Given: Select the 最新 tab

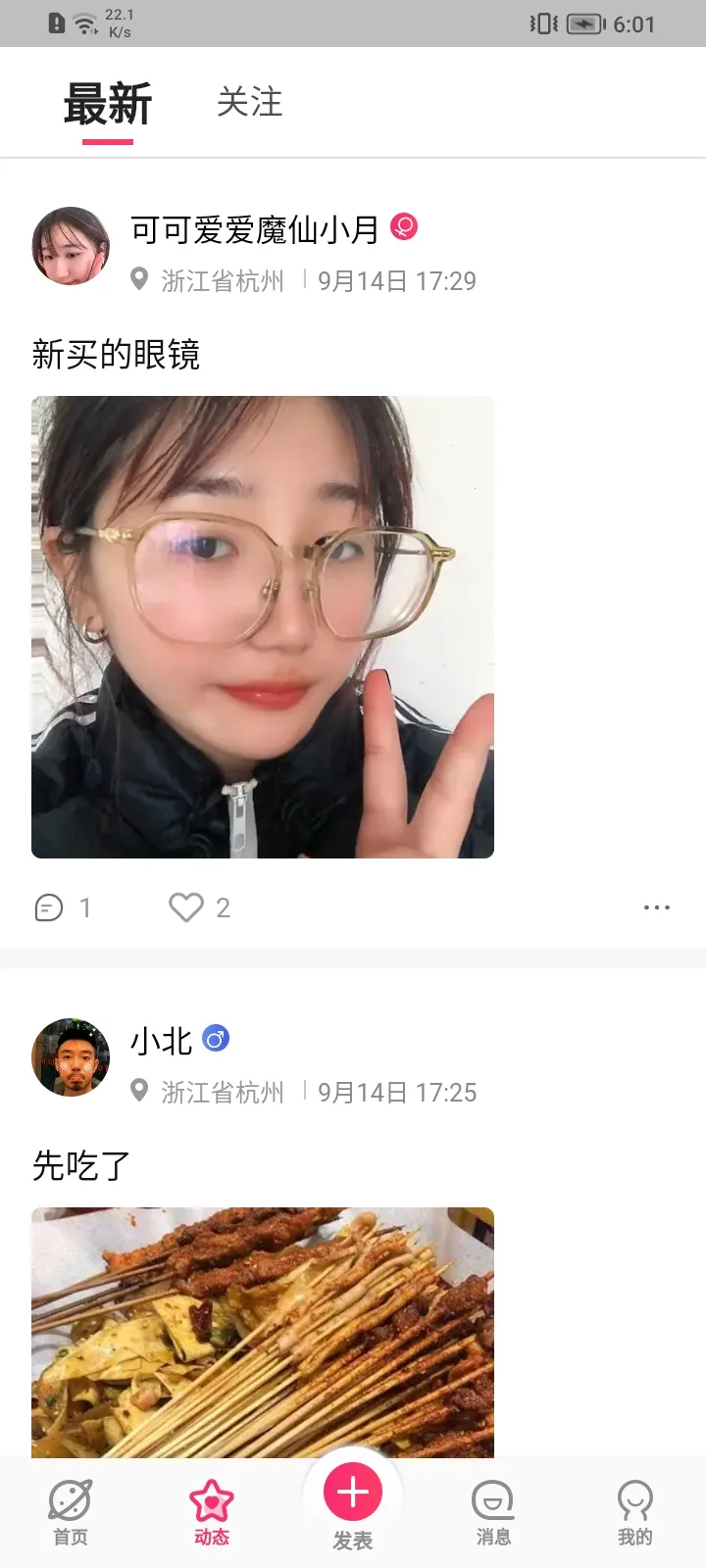Looking at the screenshot, I should point(108,102).
